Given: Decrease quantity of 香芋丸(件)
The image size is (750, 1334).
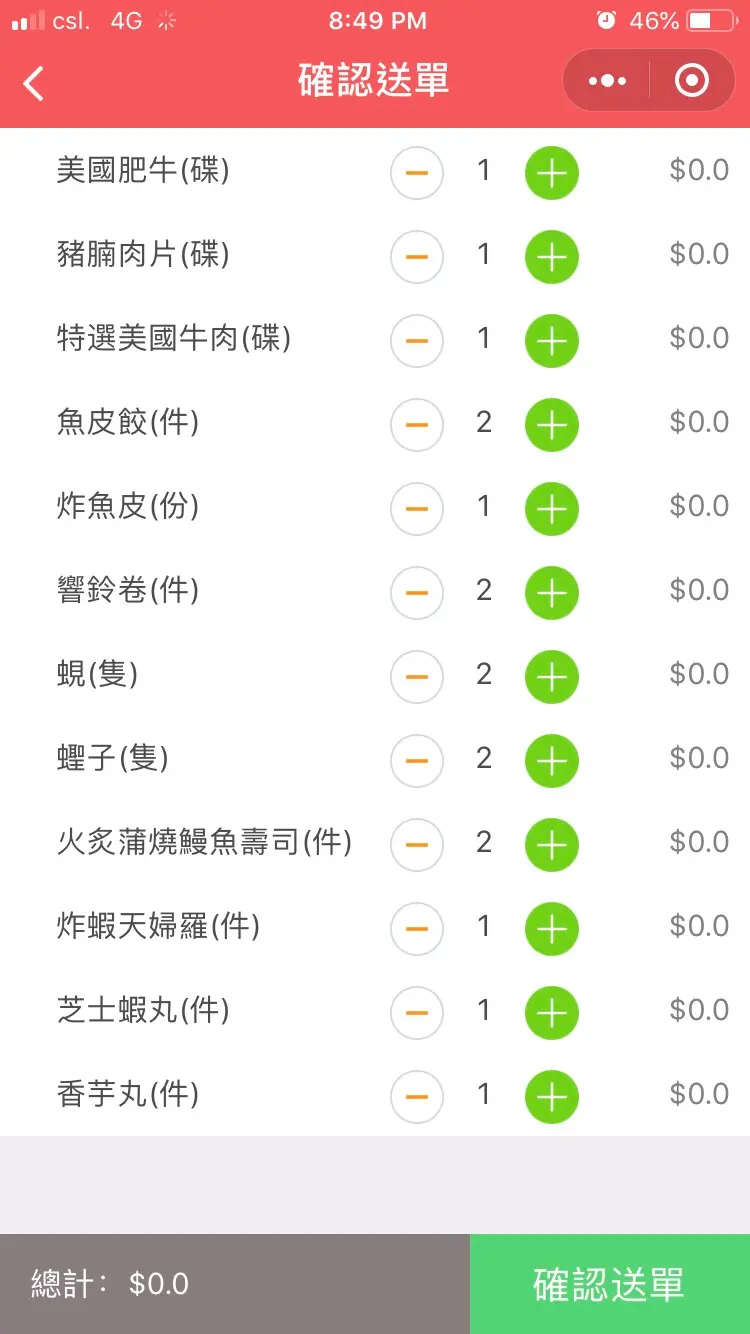Looking at the screenshot, I should 417,1097.
